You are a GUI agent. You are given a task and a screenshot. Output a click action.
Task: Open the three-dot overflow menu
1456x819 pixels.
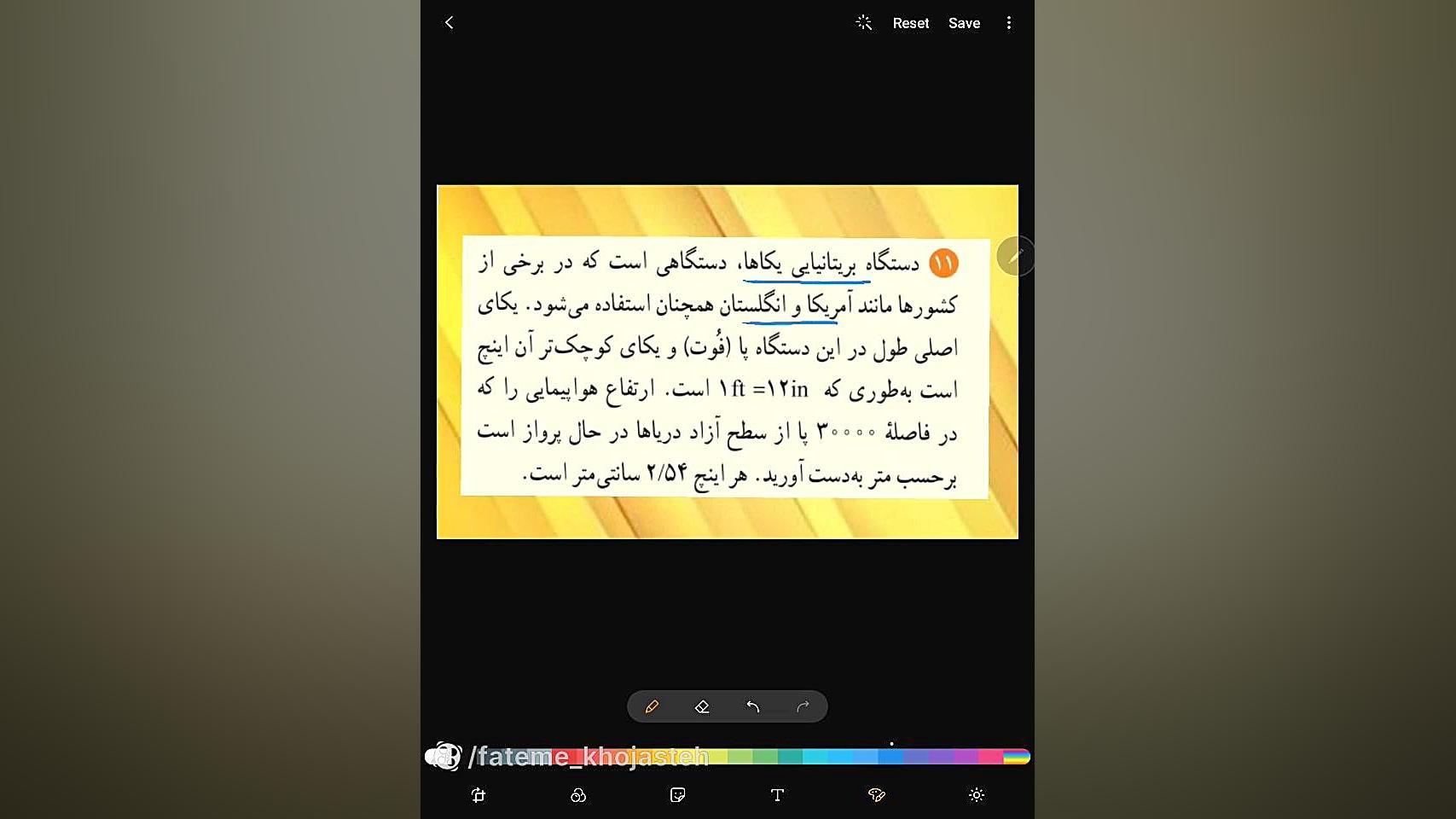(1009, 23)
